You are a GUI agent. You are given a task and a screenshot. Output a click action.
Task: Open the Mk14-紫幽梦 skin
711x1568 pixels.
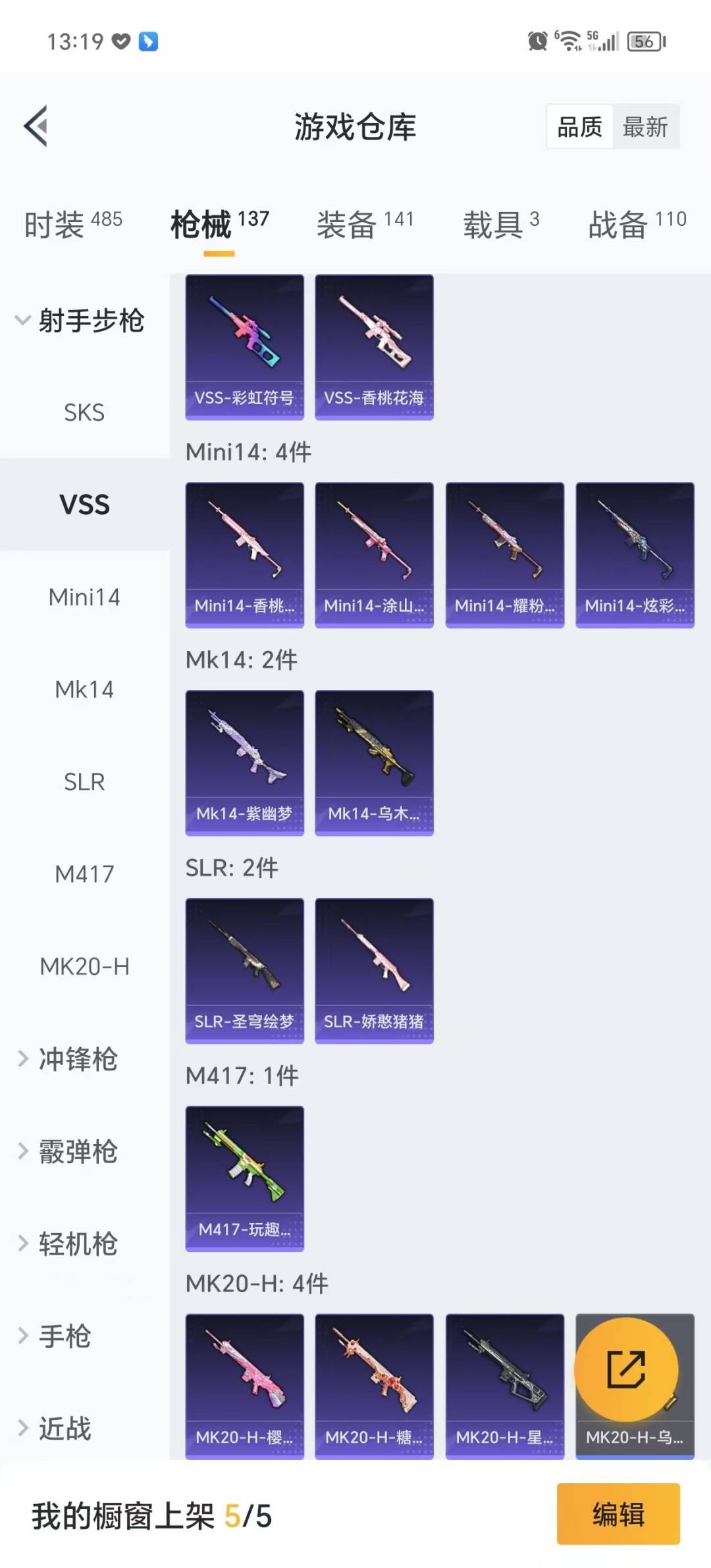(x=244, y=762)
